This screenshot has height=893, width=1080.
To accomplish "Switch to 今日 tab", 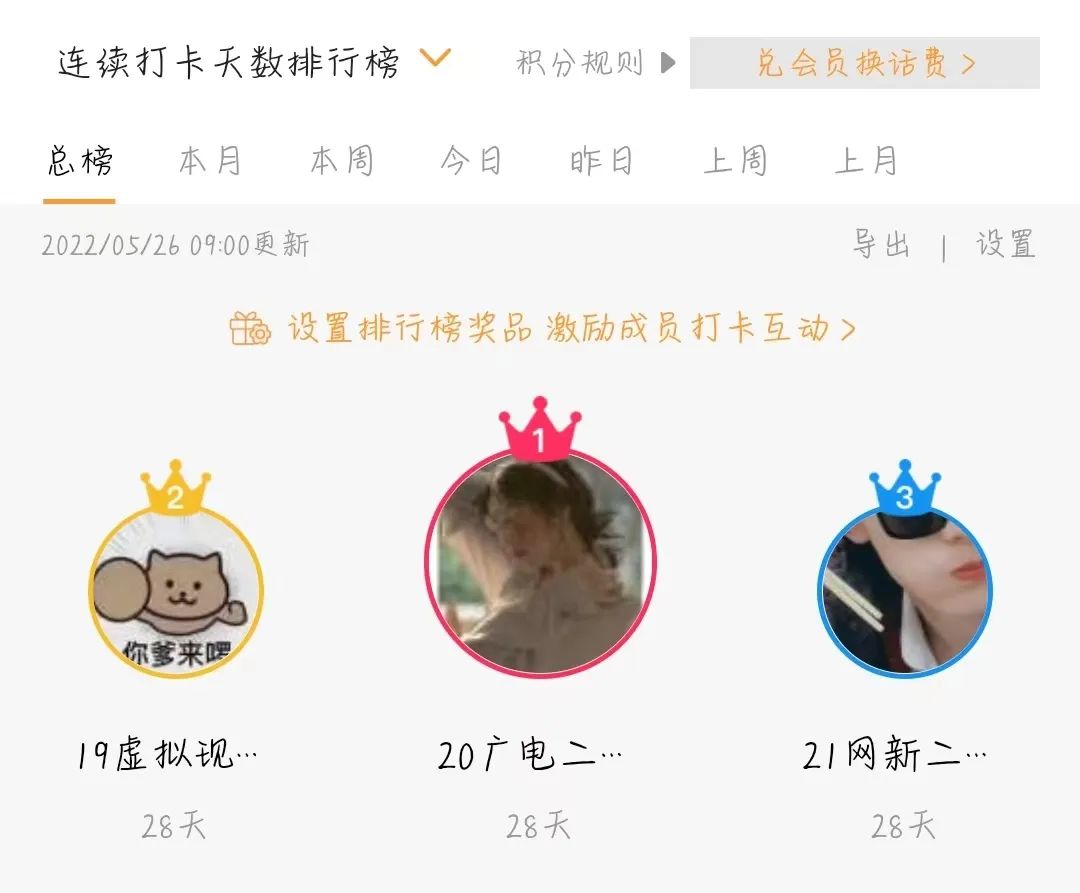I will pyautogui.click(x=471, y=161).
